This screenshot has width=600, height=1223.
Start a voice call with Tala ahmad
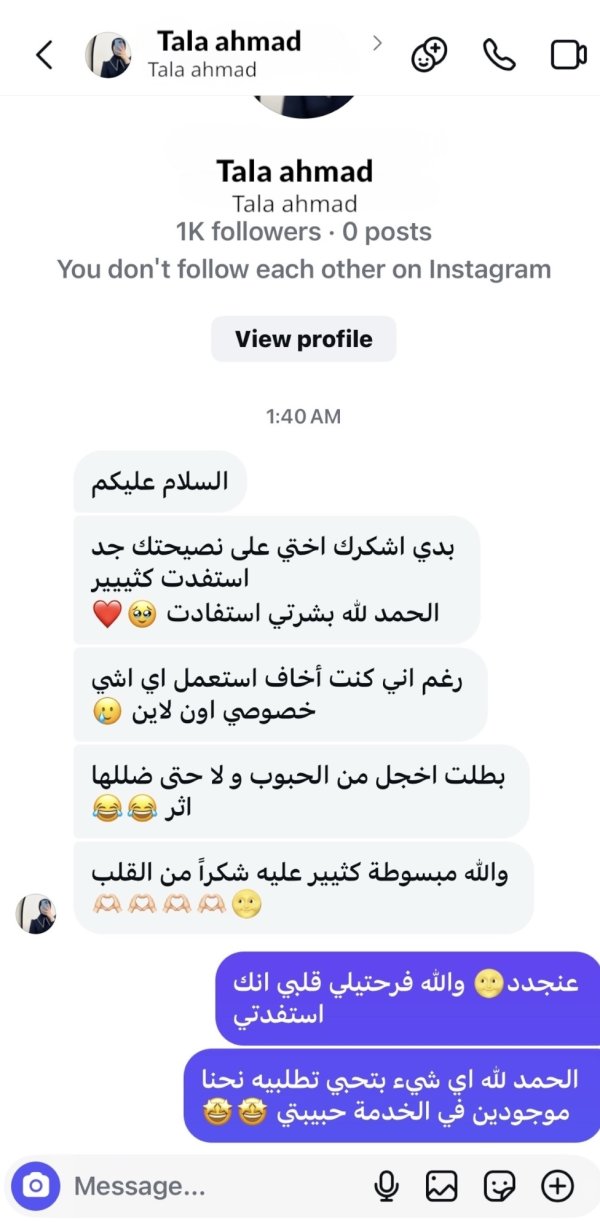point(498,54)
